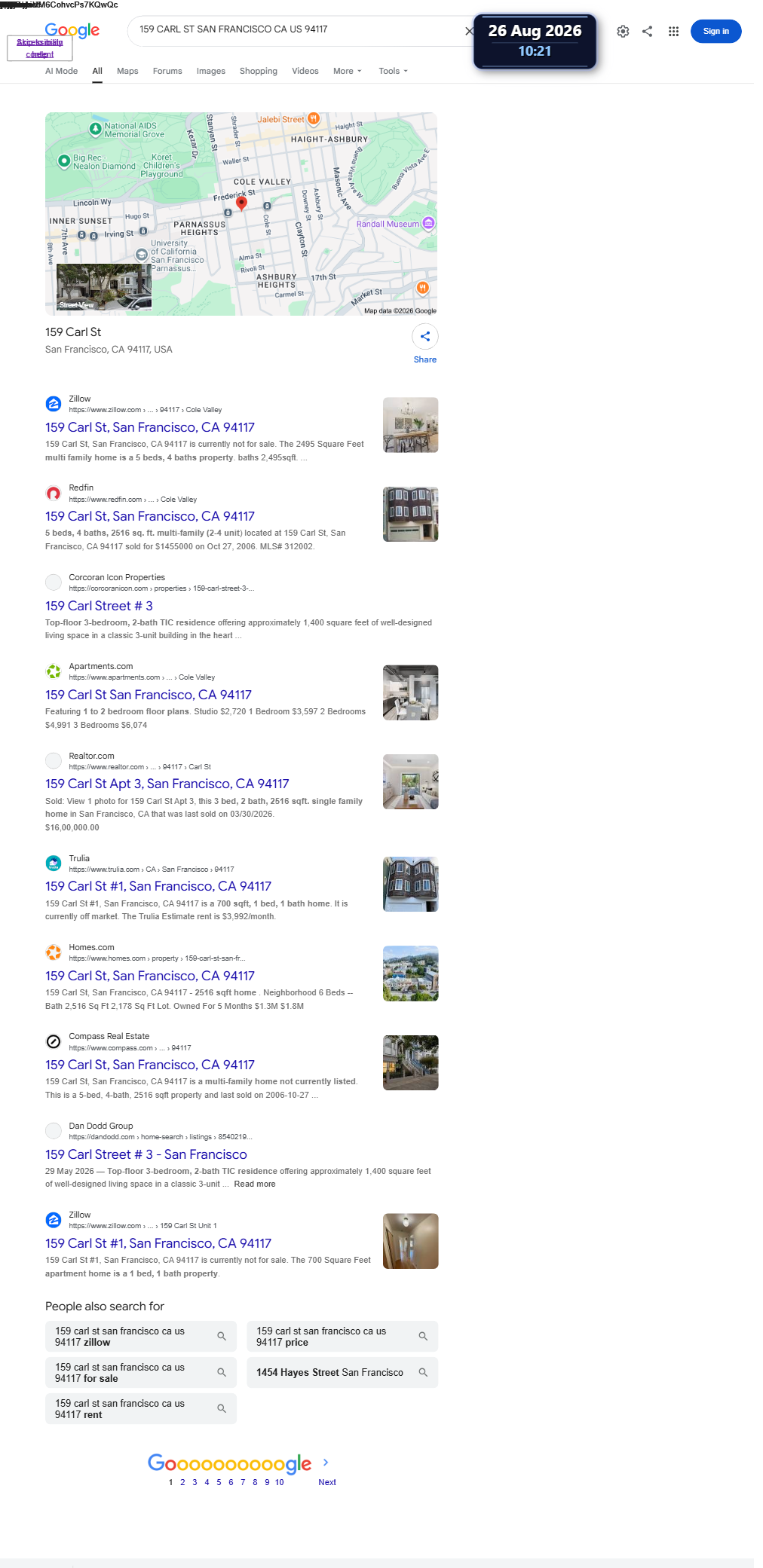
Task: Open Compass Real Estate listing result
Action: pos(150,1065)
